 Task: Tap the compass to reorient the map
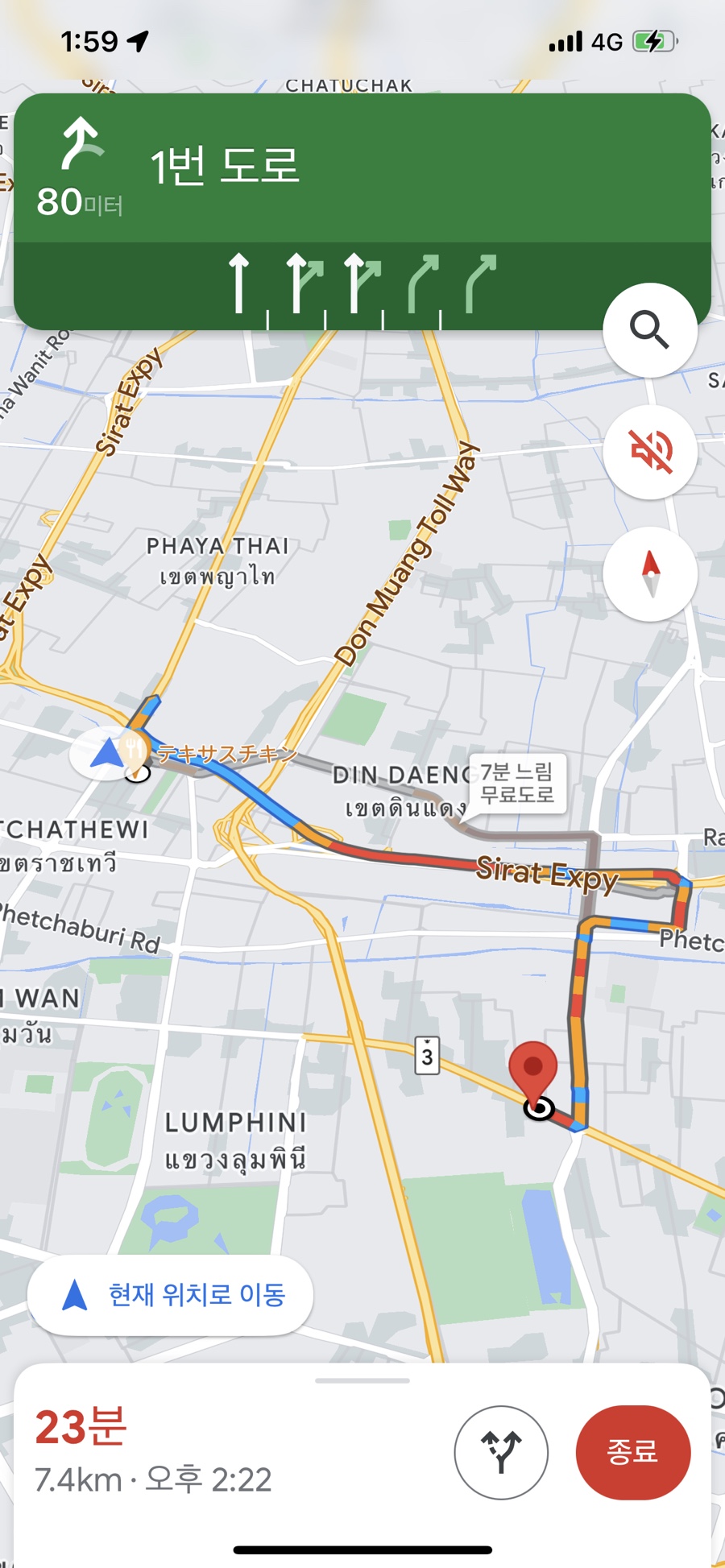(x=649, y=573)
